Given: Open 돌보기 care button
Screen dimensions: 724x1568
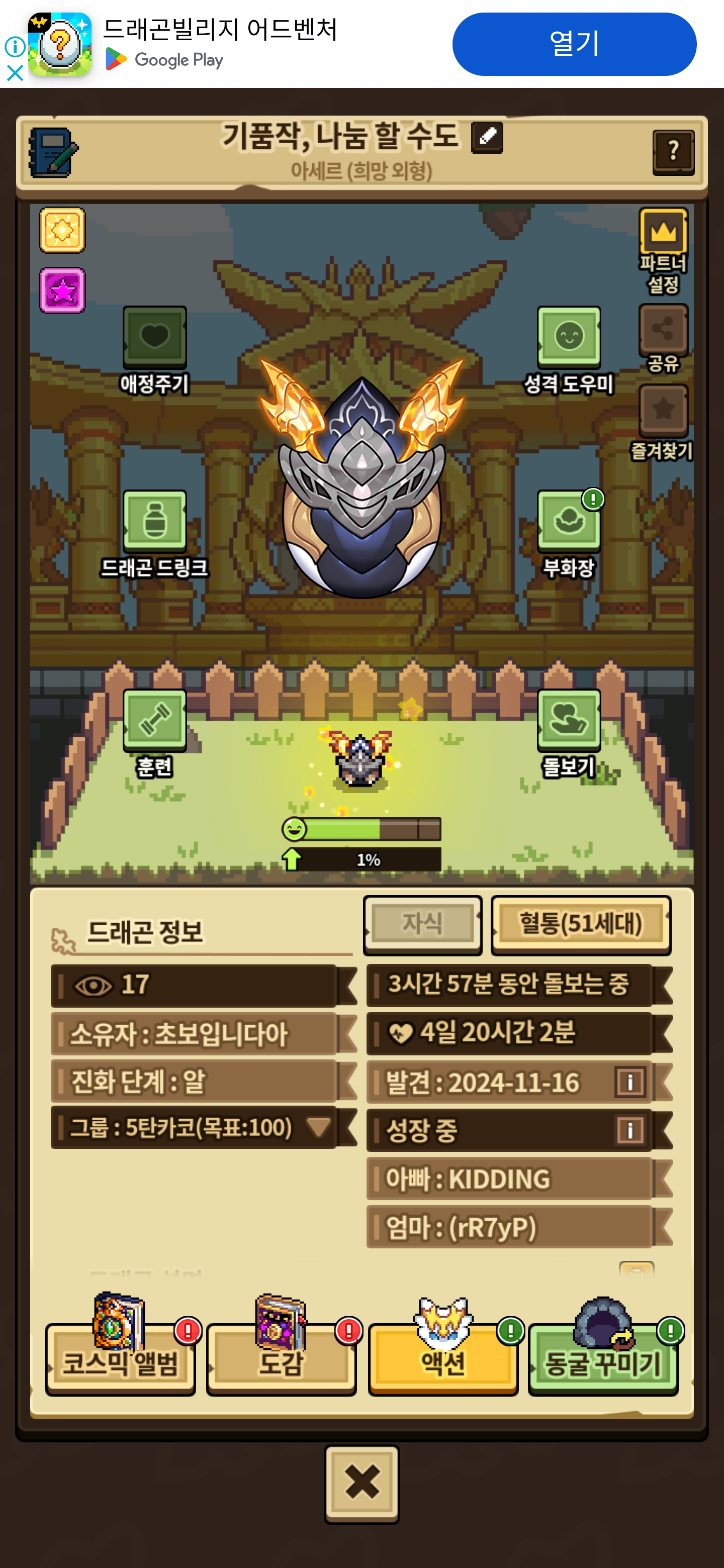Looking at the screenshot, I should [x=569, y=734].
